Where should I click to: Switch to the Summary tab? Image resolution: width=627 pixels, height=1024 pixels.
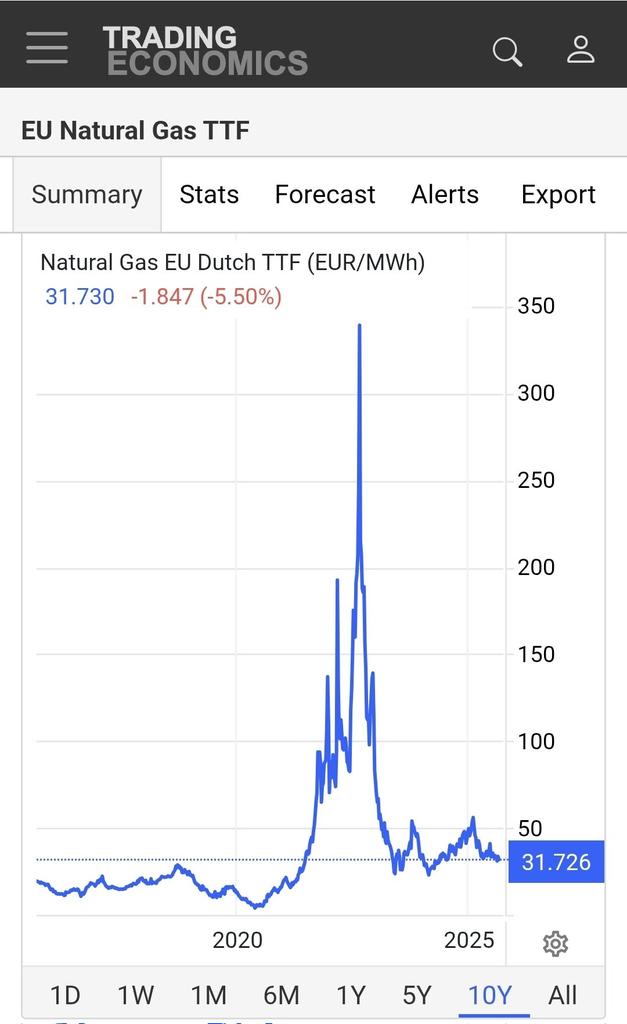coord(87,195)
